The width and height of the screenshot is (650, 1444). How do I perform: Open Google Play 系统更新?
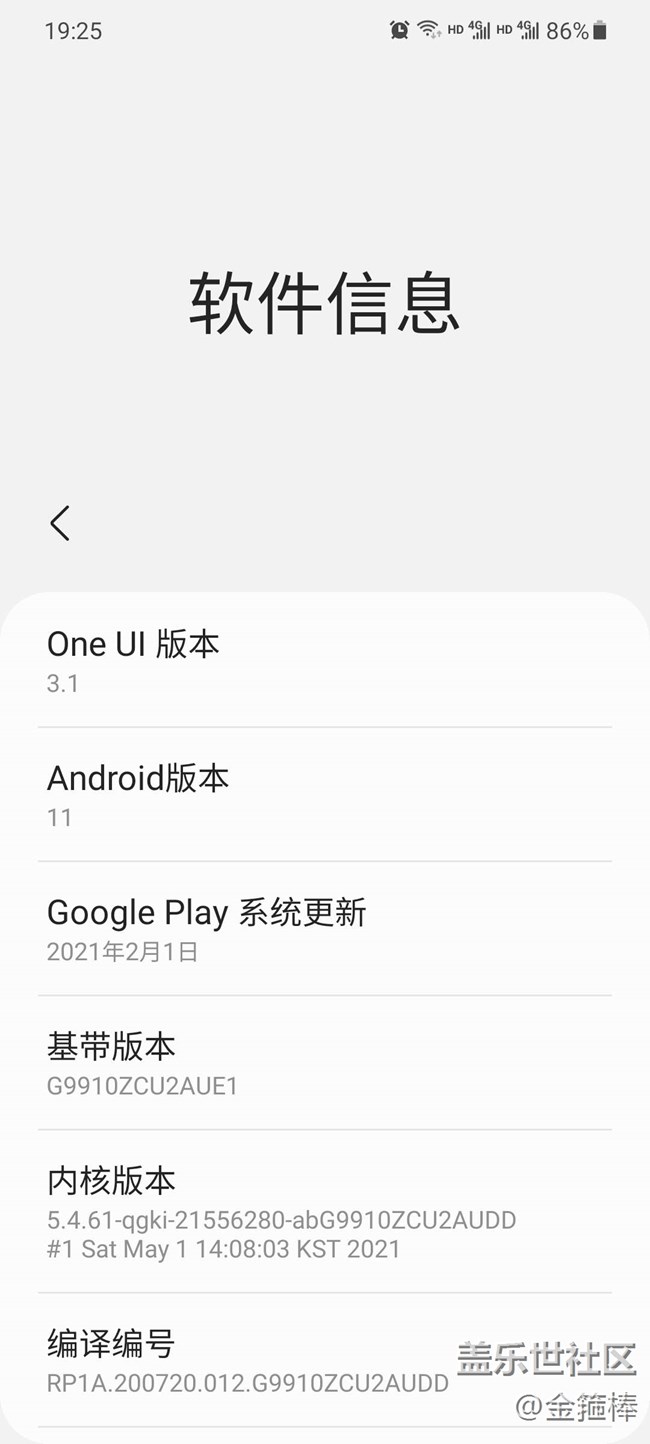pos(324,930)
